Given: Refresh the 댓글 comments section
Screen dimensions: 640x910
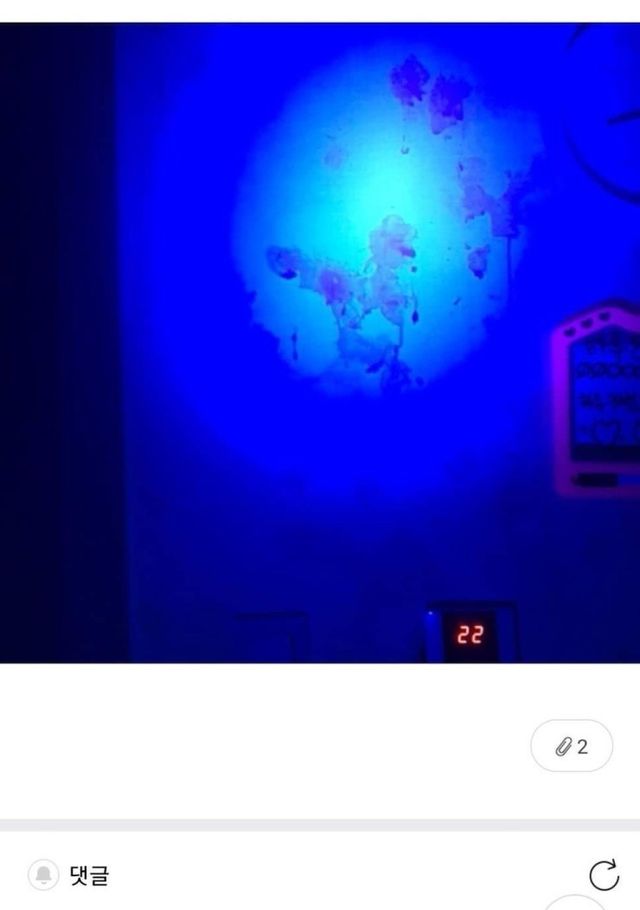Looking at the screenshot, I should tap(604, 876).
